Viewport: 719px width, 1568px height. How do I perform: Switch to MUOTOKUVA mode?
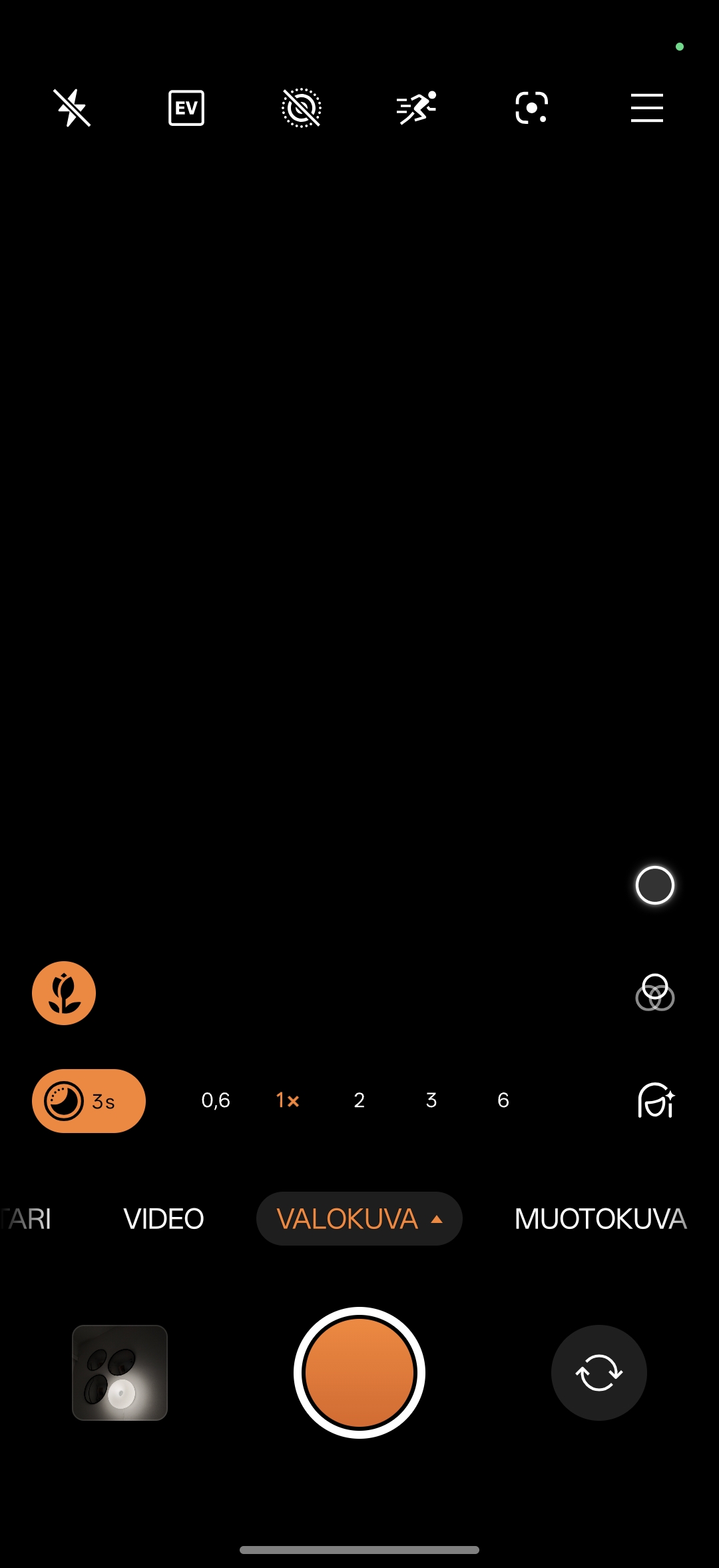coord(600,1219)
